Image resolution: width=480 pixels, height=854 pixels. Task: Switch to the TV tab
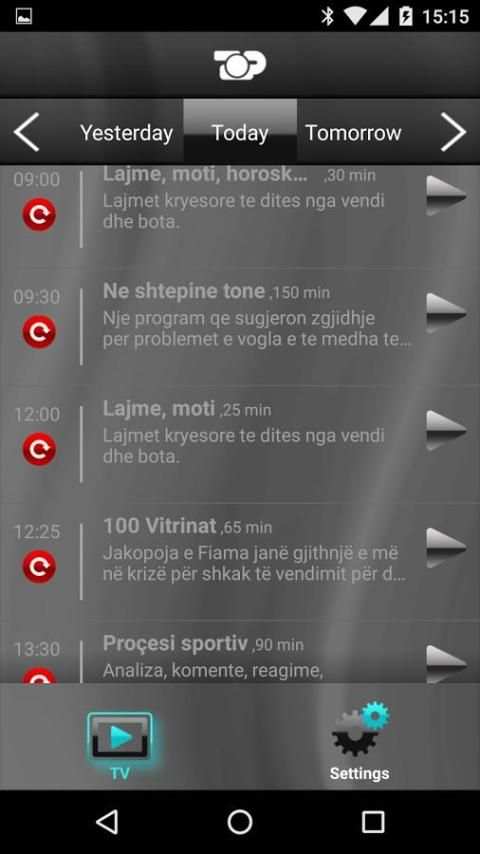point(120,746)
